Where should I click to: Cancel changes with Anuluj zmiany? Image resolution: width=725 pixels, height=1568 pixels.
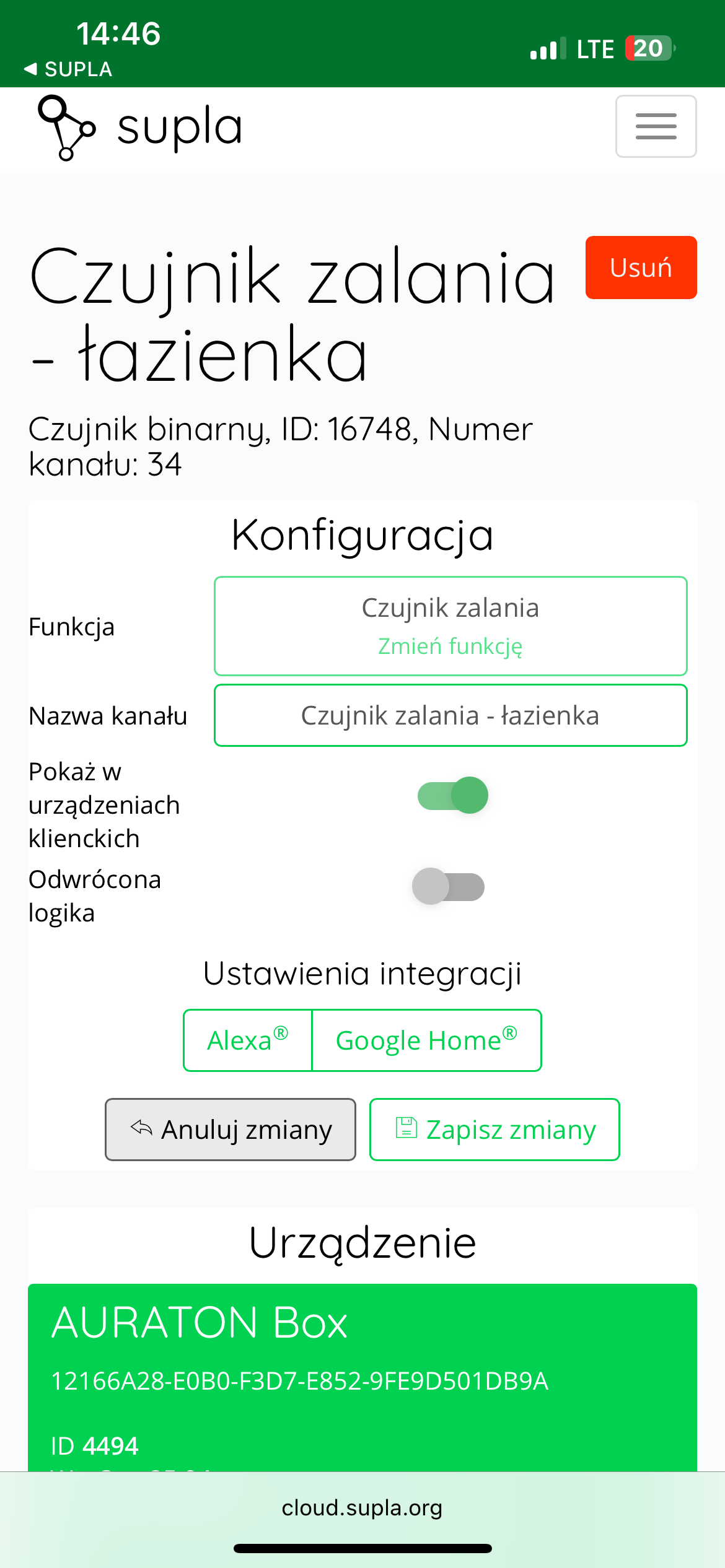pyautogui.click(x=231, y=1130)
